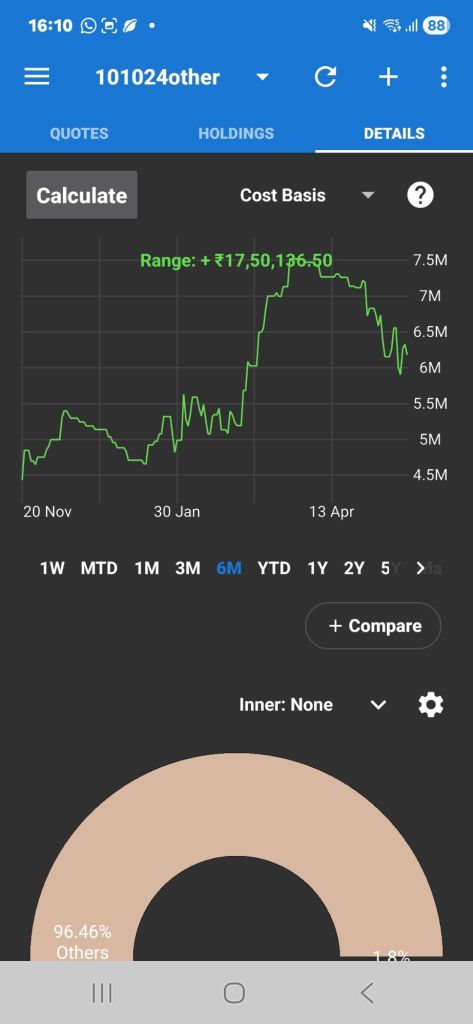Refresh the portfolio quotes
This screenshot has width=473, height=1024.
tap(325, 77)
